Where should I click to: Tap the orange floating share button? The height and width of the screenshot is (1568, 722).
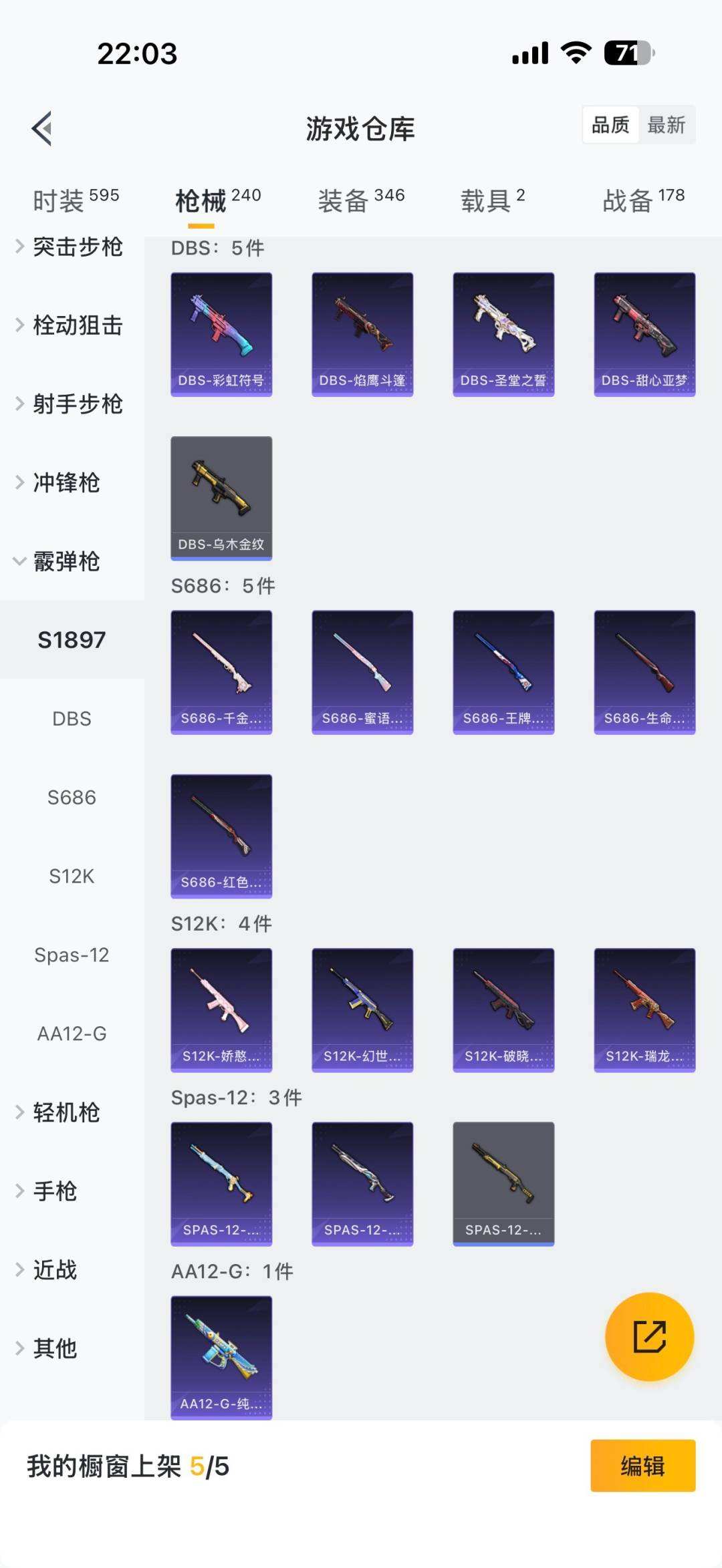649,1336
